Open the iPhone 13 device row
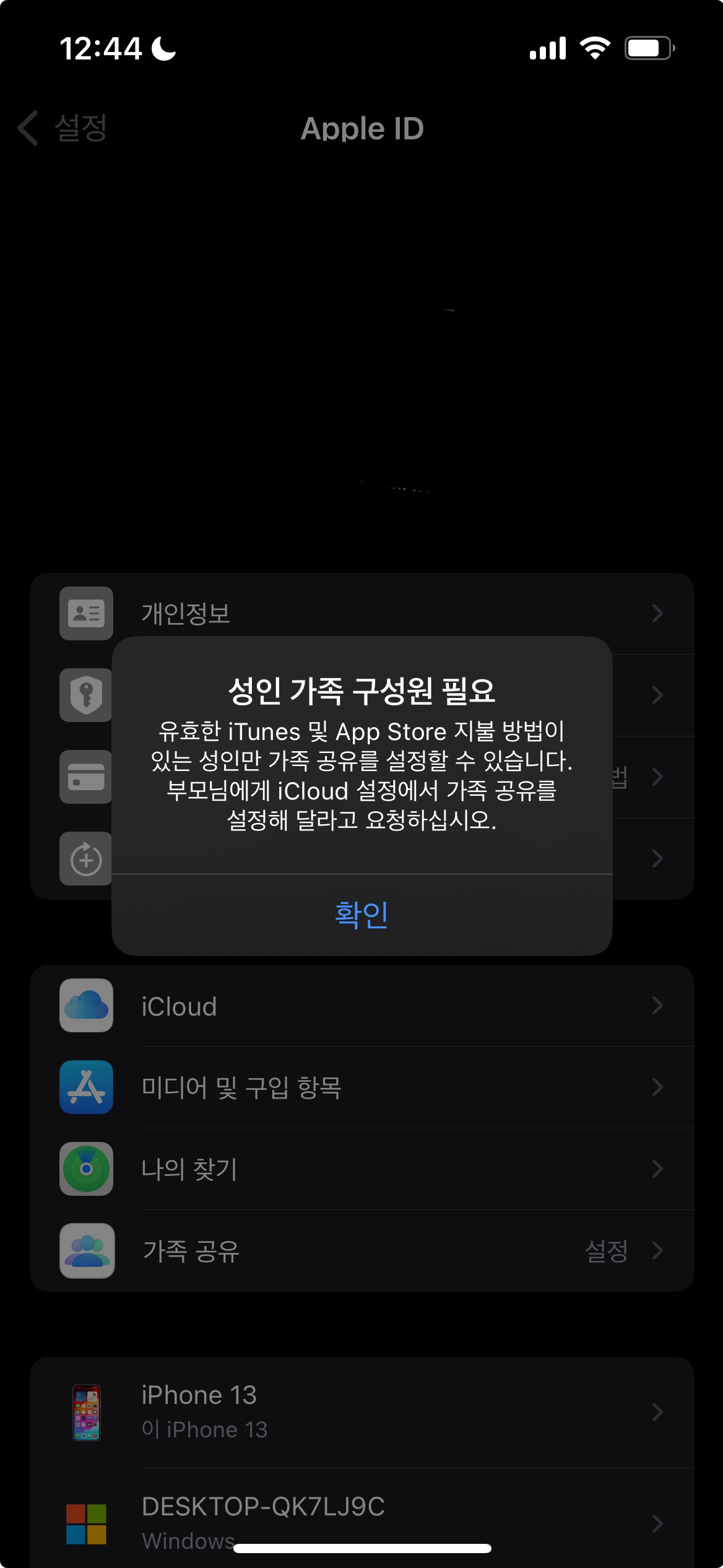This screenshot has width=723, height=1568. coord(361,1412)
